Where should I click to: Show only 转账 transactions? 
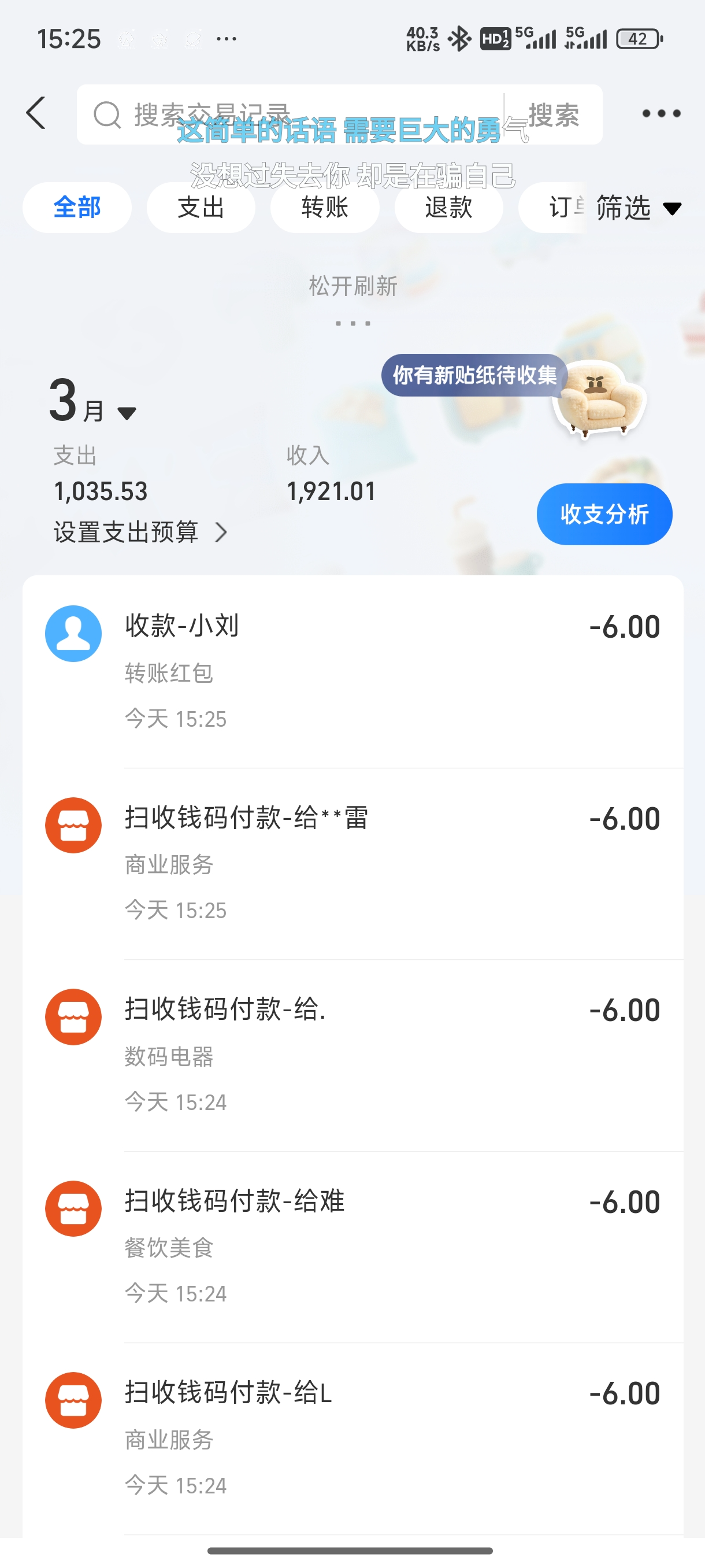click(x=325, y=208)
